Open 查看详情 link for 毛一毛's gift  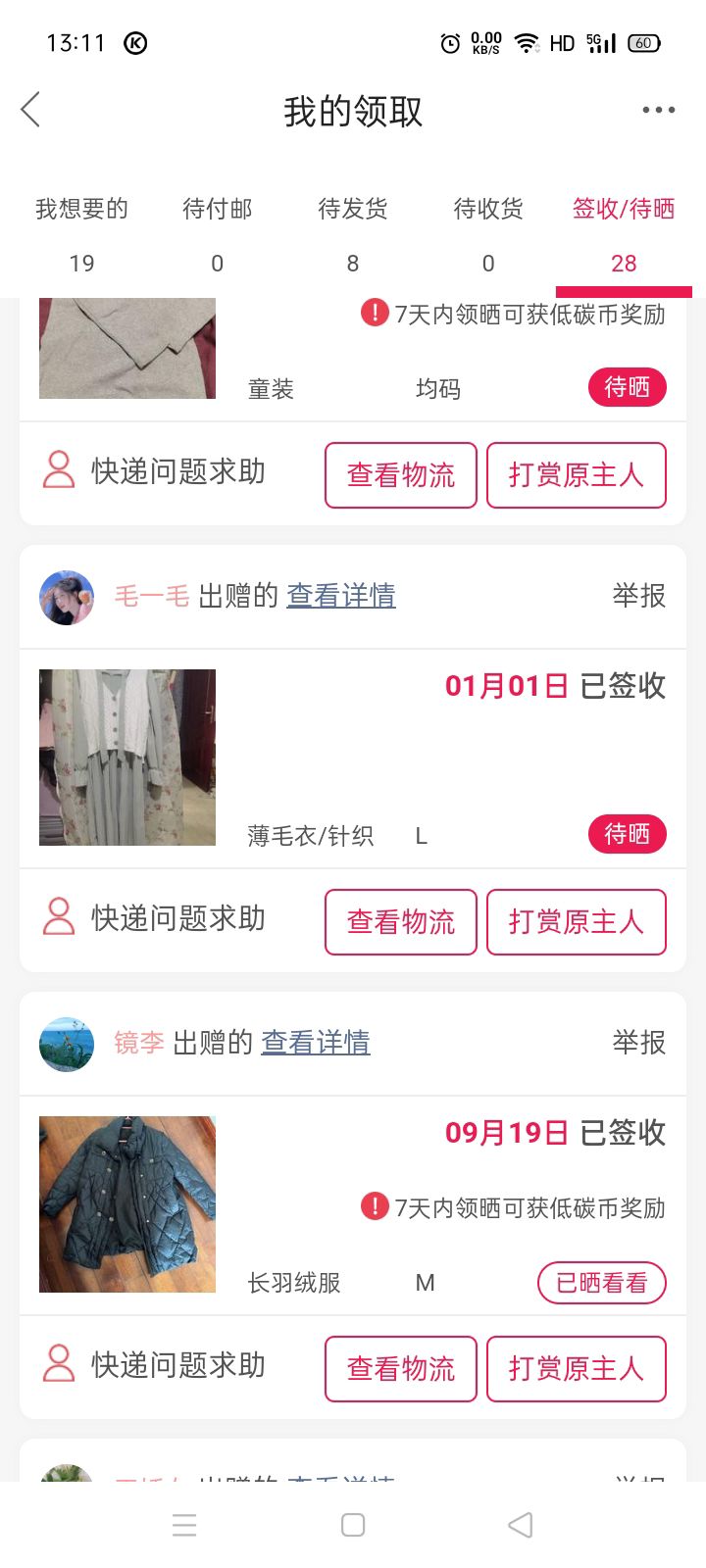(x=341, y=596)
